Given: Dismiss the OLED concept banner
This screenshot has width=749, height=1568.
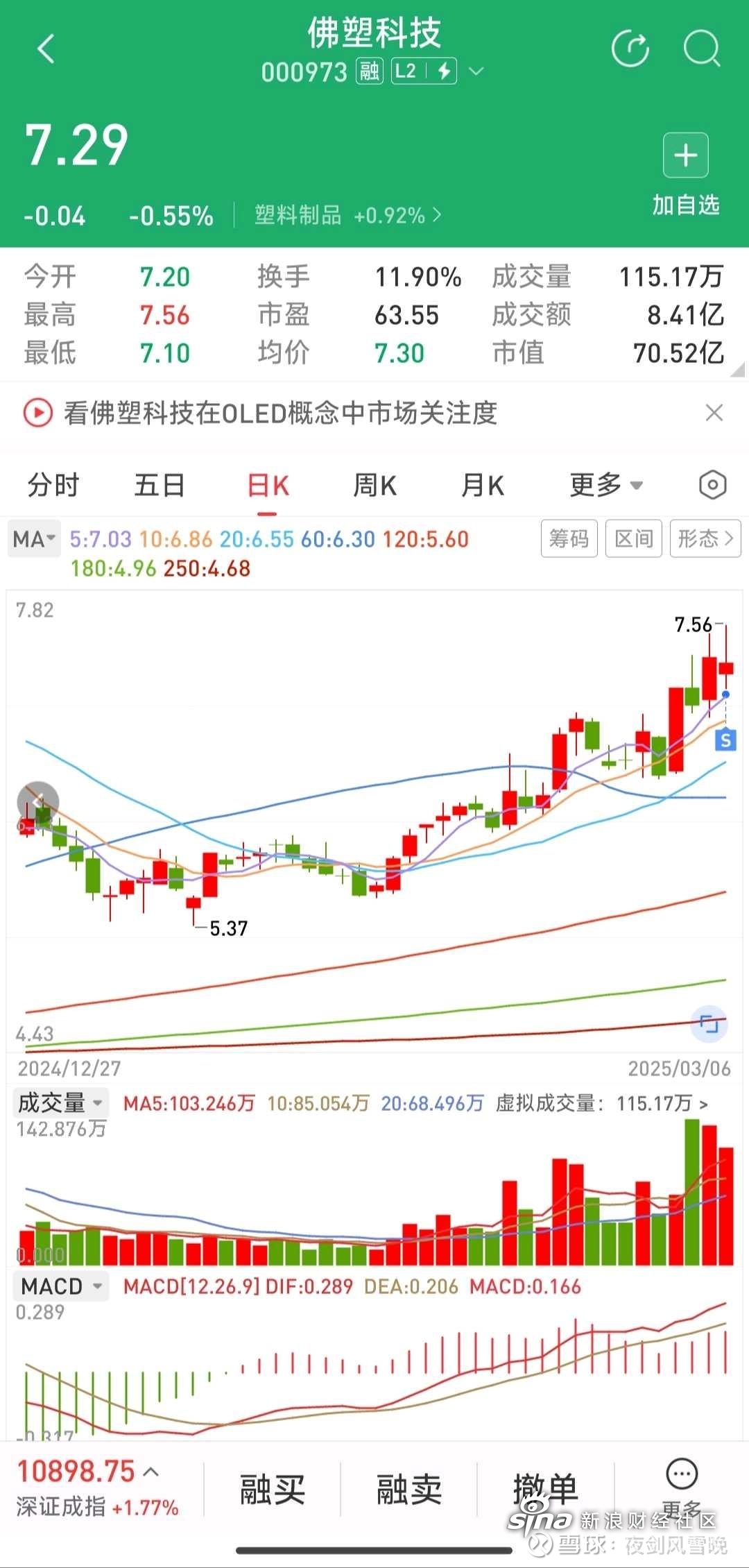Looking at the screenshot, I should [714, 414].
